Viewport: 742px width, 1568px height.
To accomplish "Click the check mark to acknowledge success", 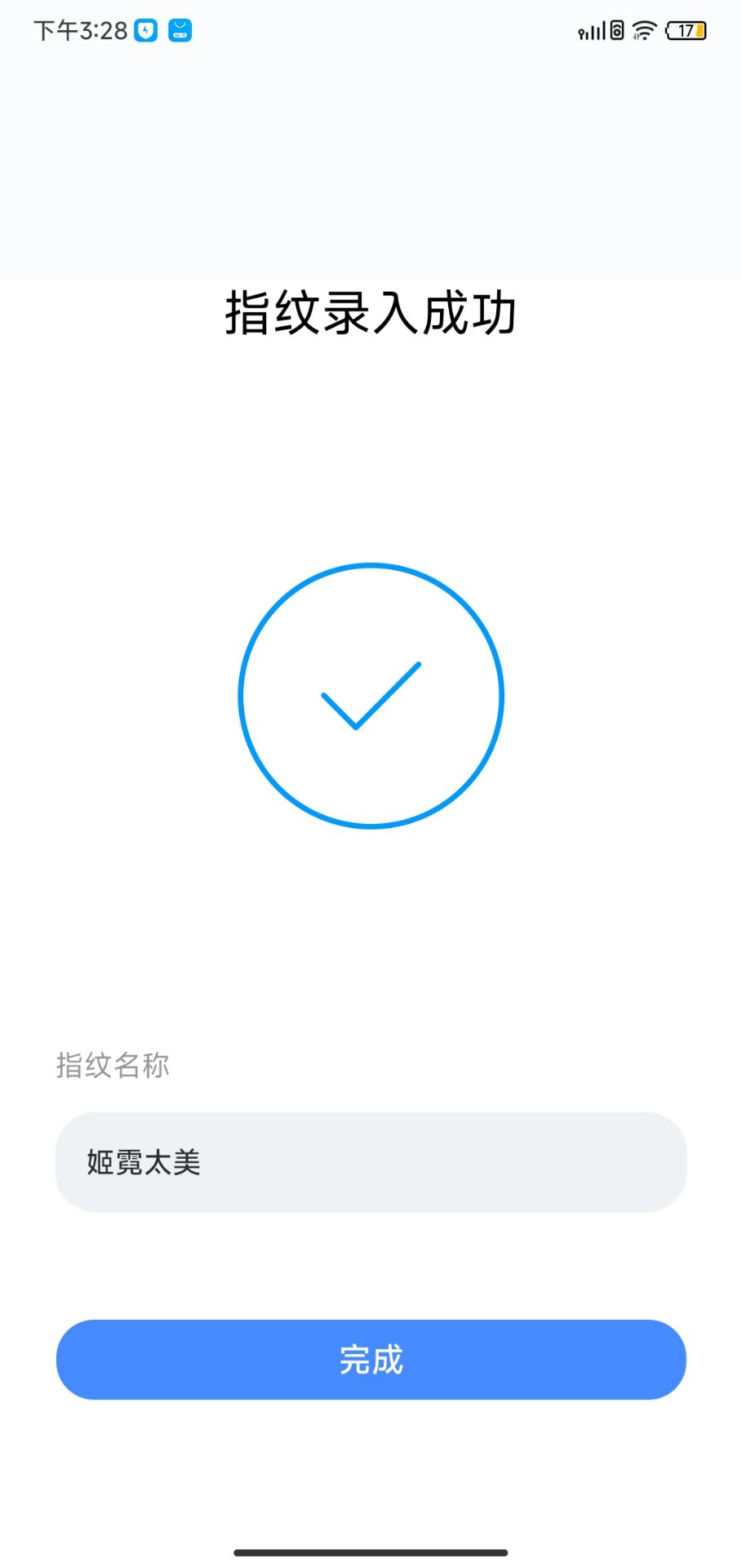I will click(371, 698).
